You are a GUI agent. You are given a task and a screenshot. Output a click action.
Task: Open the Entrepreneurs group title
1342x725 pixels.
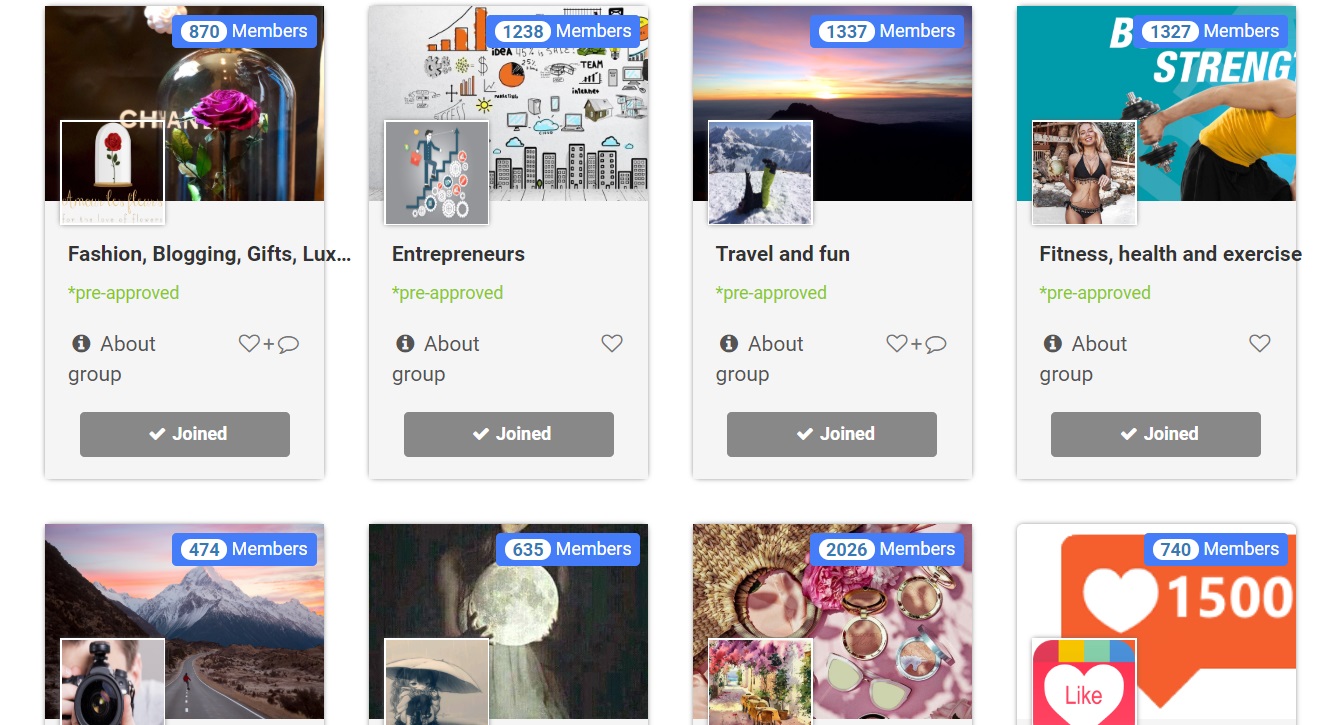(458, 254)
